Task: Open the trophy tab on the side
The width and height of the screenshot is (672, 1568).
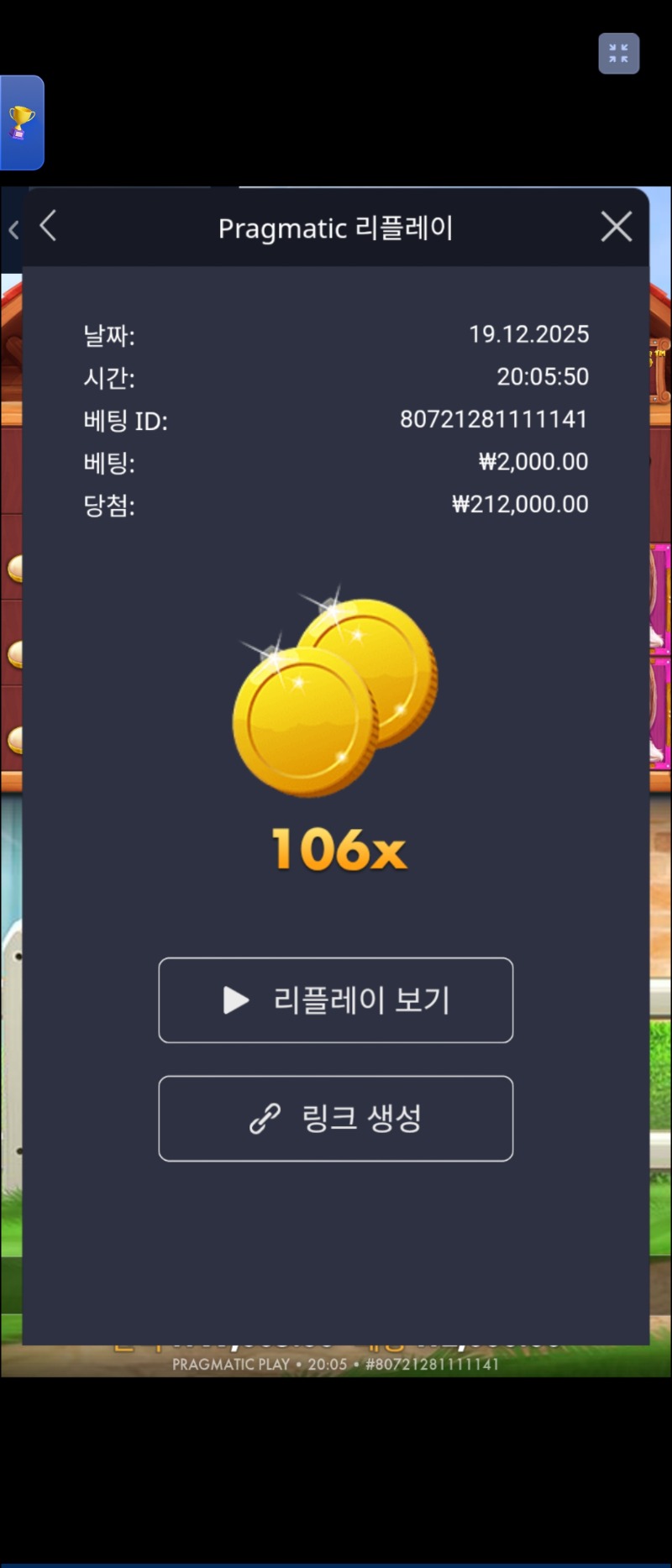Action: click(x=22, y=123)
